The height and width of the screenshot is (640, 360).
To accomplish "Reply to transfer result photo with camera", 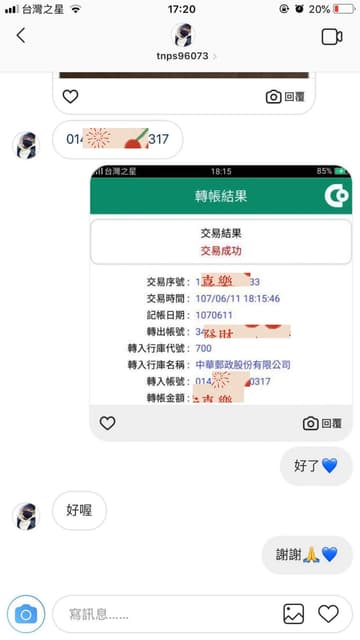I will 322,424.
